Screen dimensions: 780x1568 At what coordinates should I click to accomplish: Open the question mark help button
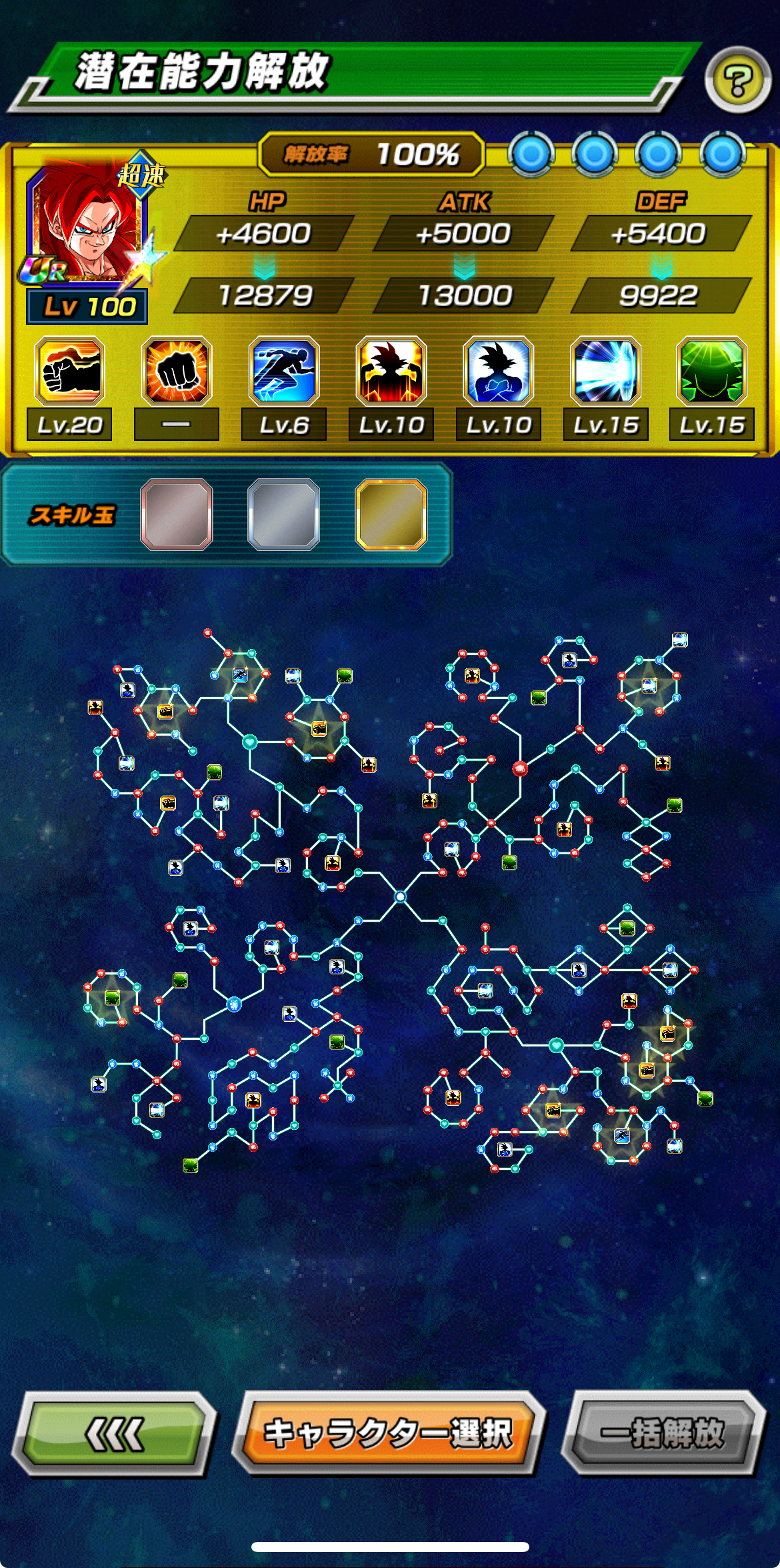coord(737,80)
